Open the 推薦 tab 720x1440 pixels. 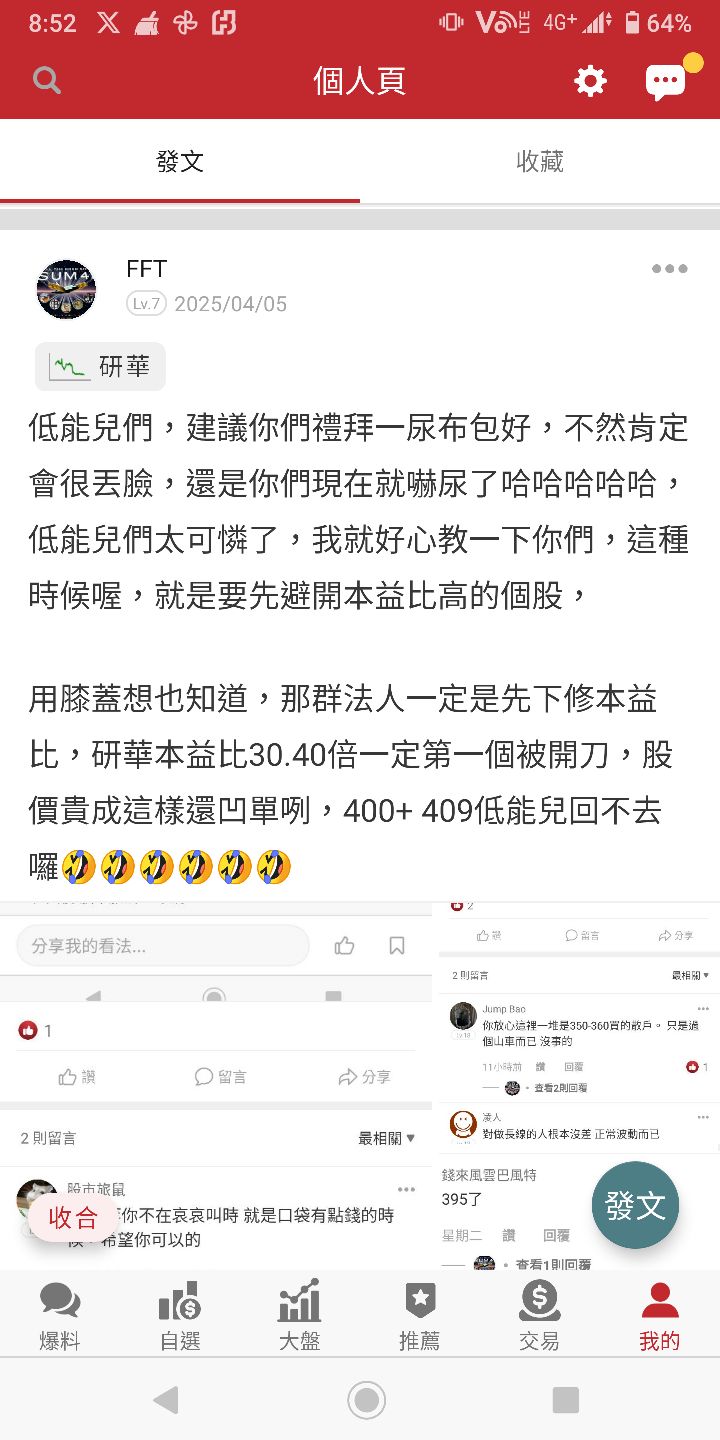click(420, 1316)
